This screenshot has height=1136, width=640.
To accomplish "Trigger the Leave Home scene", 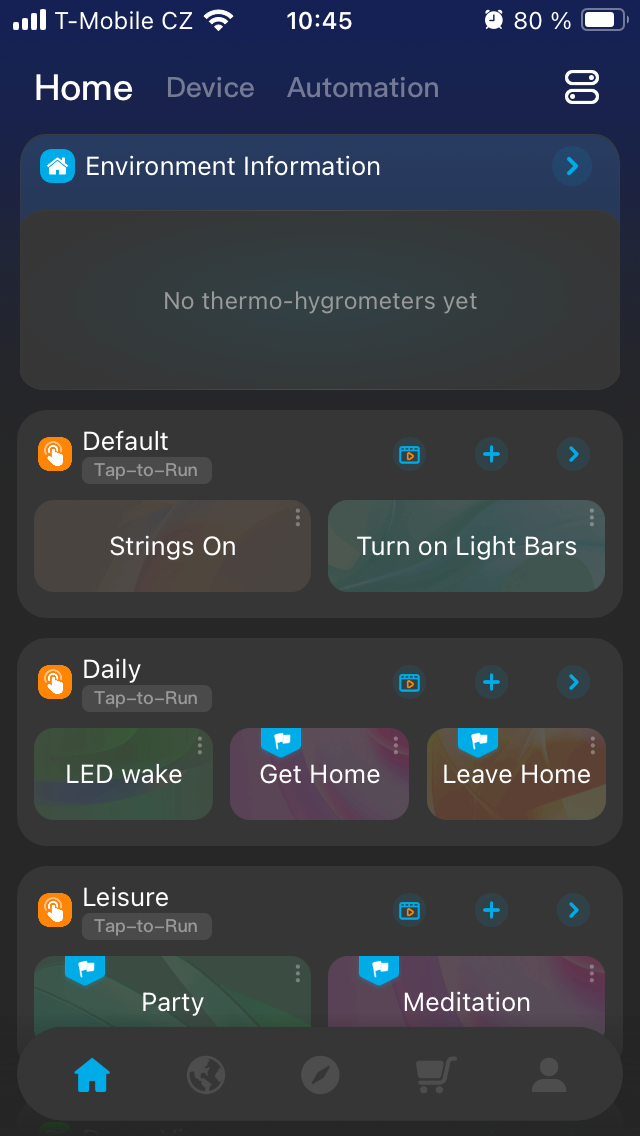I will (516, 774).
